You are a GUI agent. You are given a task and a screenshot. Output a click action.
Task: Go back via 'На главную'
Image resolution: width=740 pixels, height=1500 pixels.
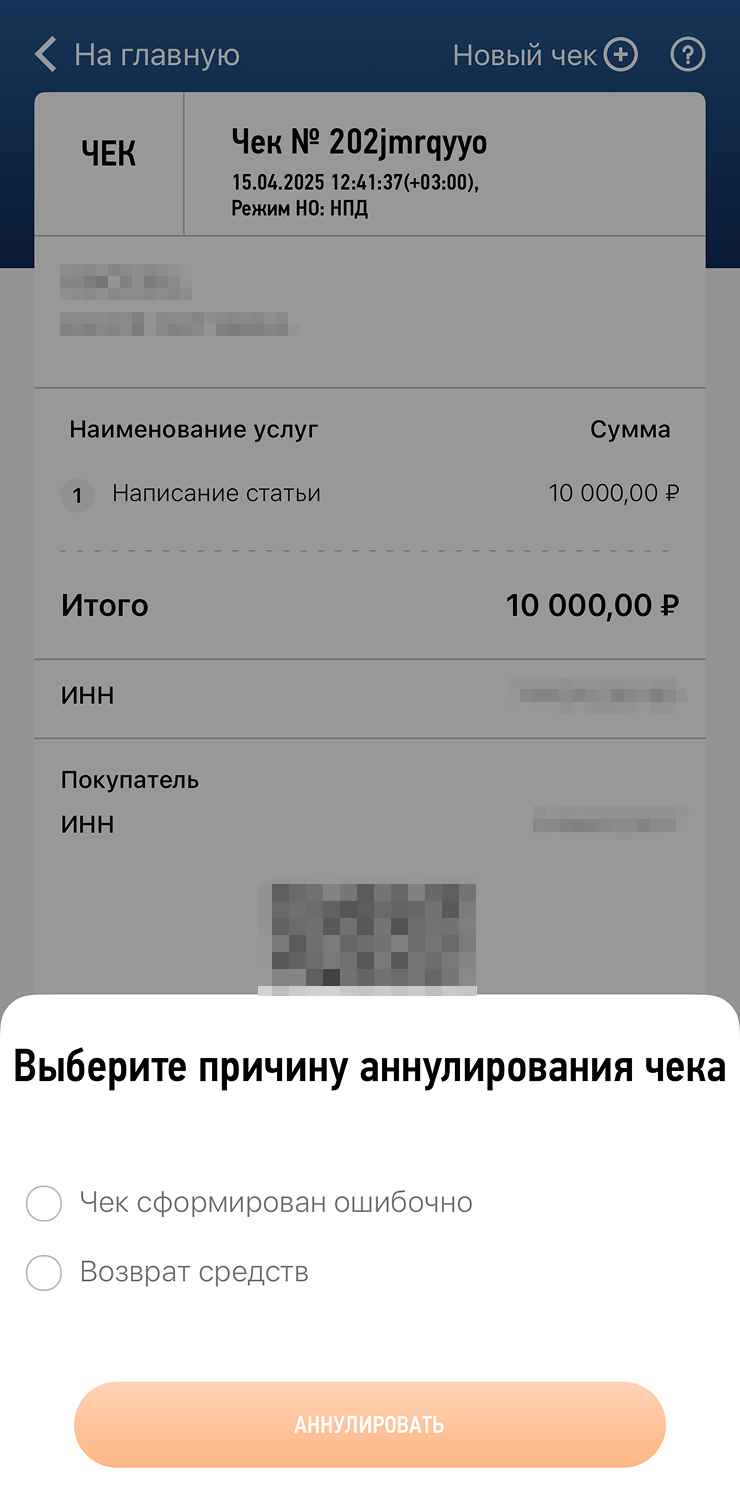[x=137, y=55]
